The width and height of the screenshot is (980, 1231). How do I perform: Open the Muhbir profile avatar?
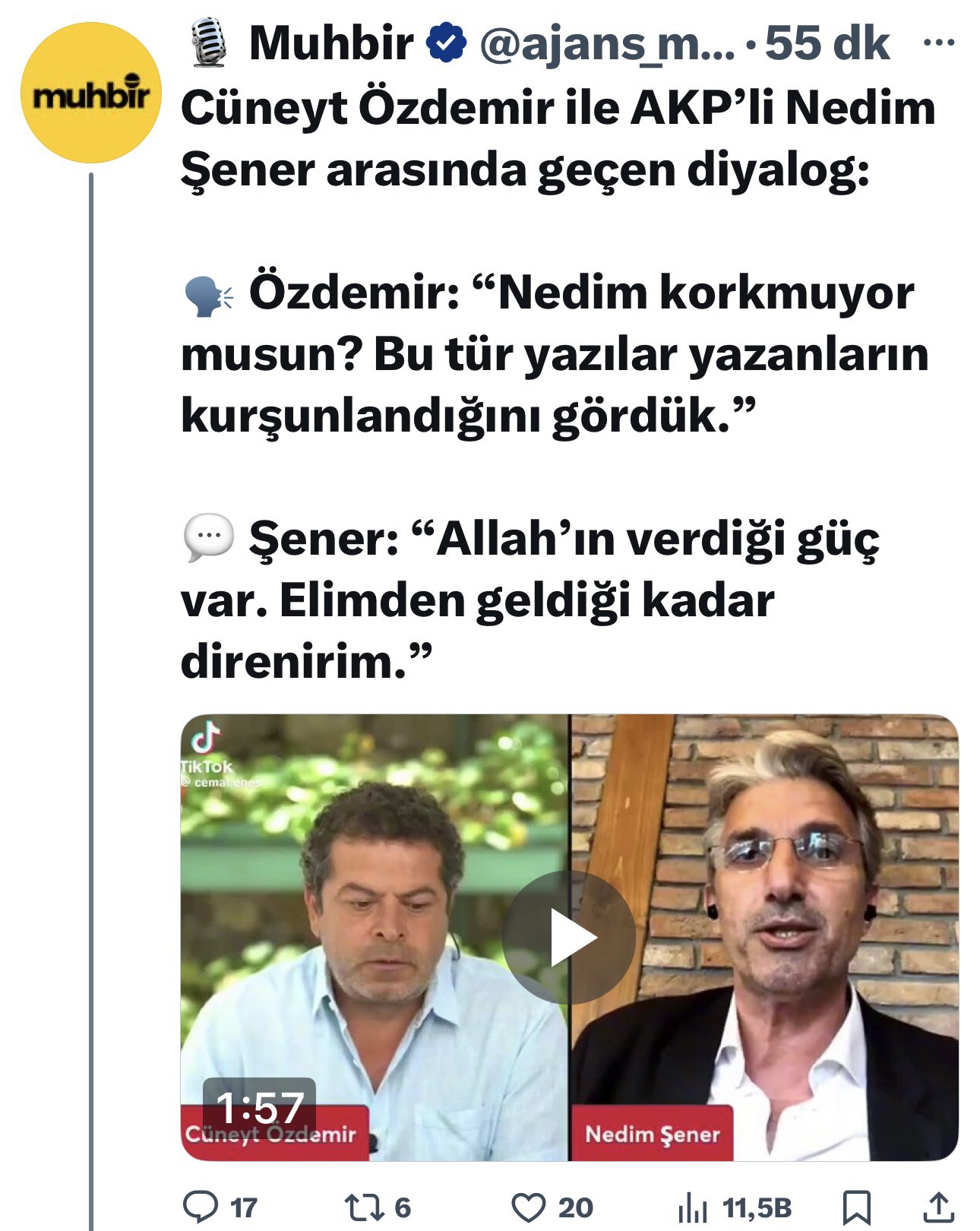[x=90, y=93]
